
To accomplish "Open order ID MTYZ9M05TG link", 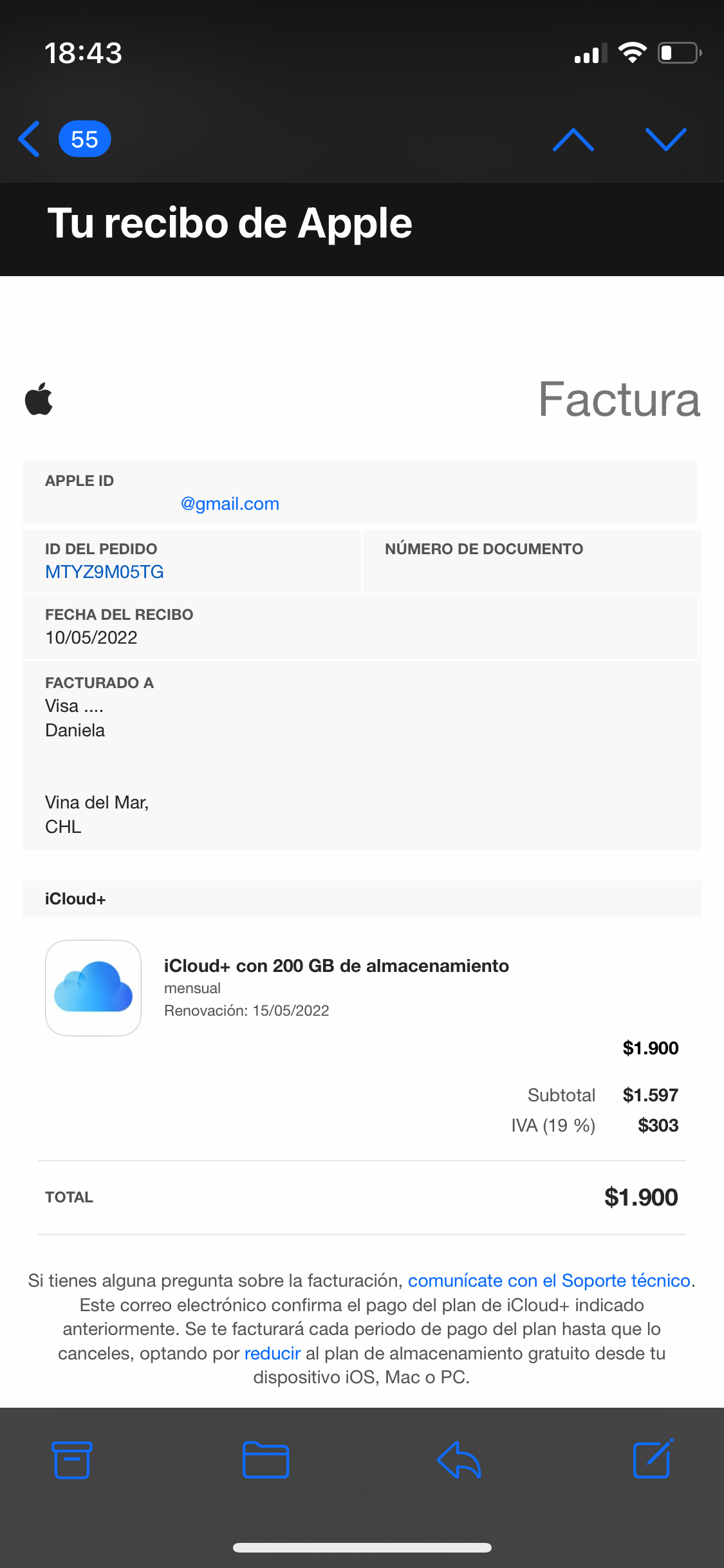I will [x=104, y=572].
